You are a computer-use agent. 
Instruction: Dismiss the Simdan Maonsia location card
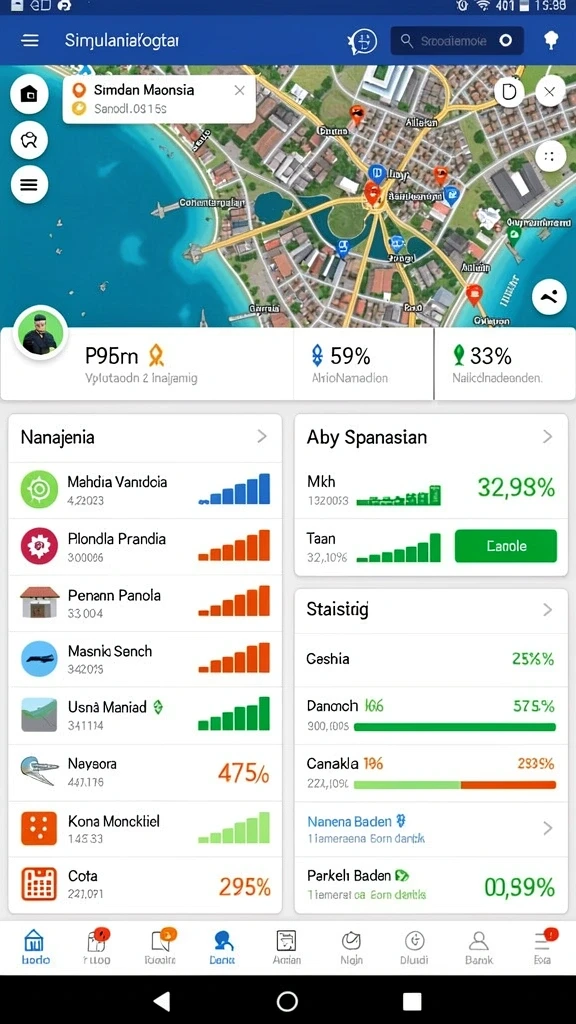[240, 91]
